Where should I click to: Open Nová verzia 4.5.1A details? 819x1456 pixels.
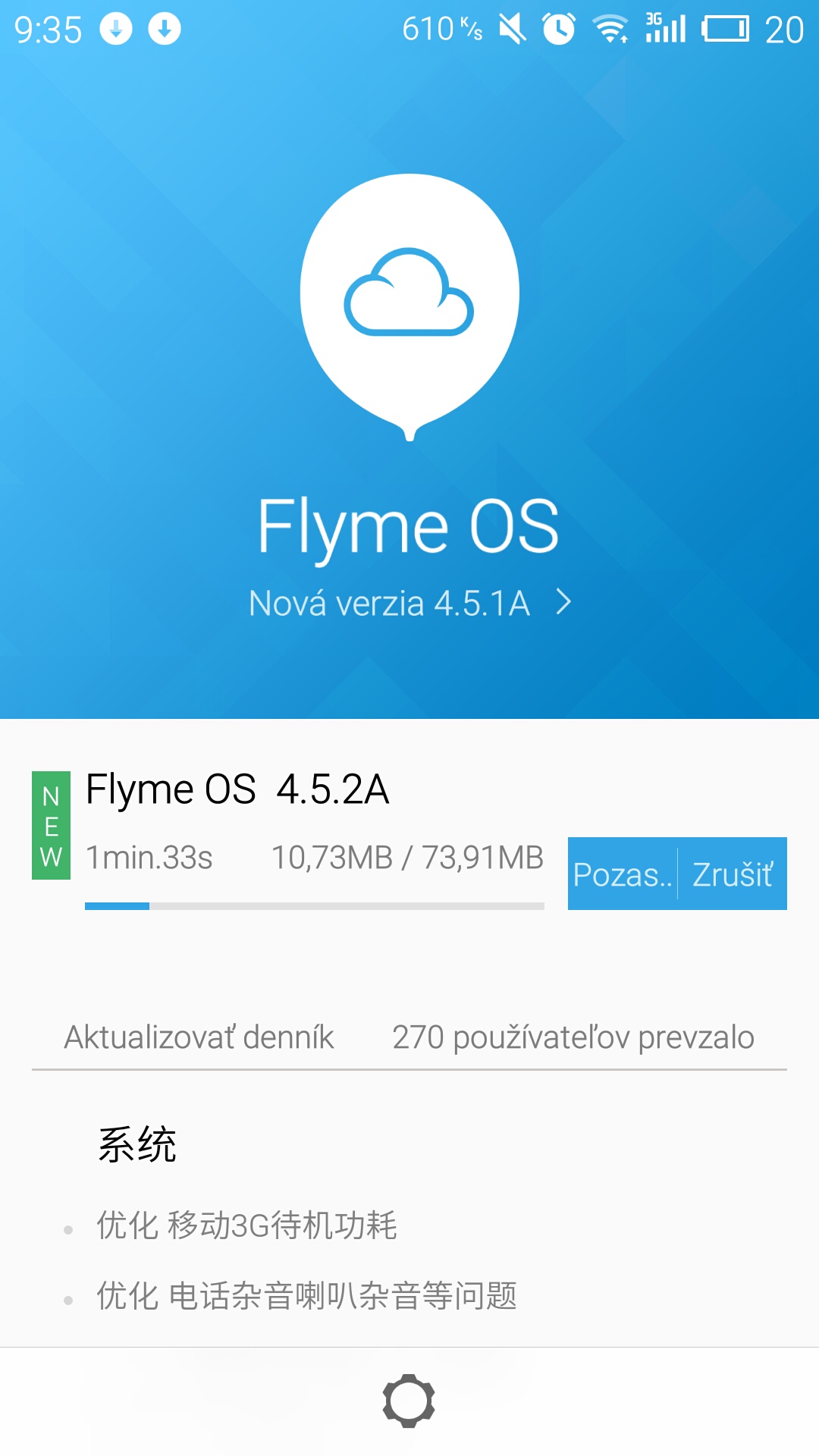[x=409, y=604]
